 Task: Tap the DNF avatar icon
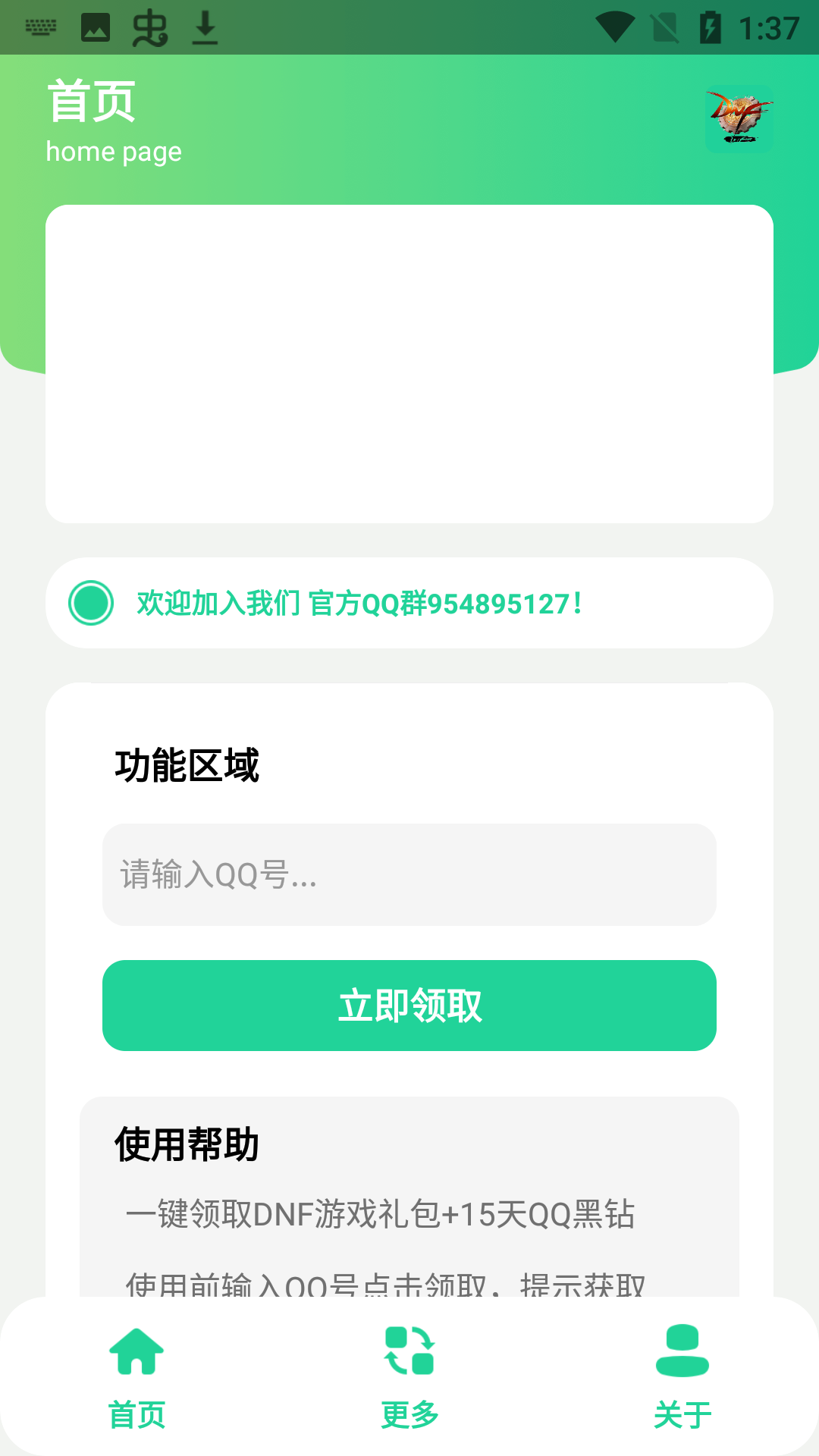coord(739,119)
